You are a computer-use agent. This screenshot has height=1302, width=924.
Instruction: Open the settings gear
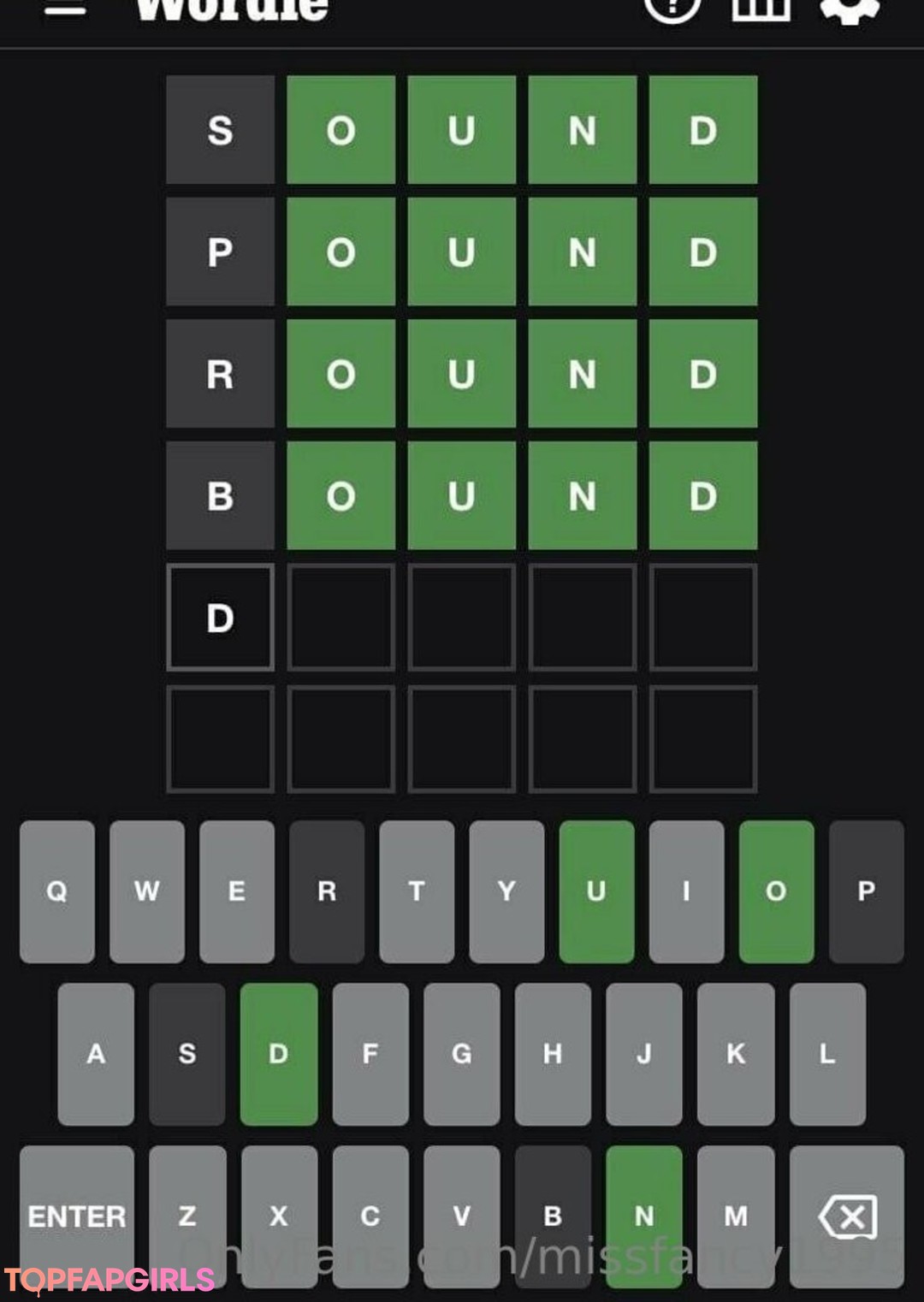click(x=848, y=9)
